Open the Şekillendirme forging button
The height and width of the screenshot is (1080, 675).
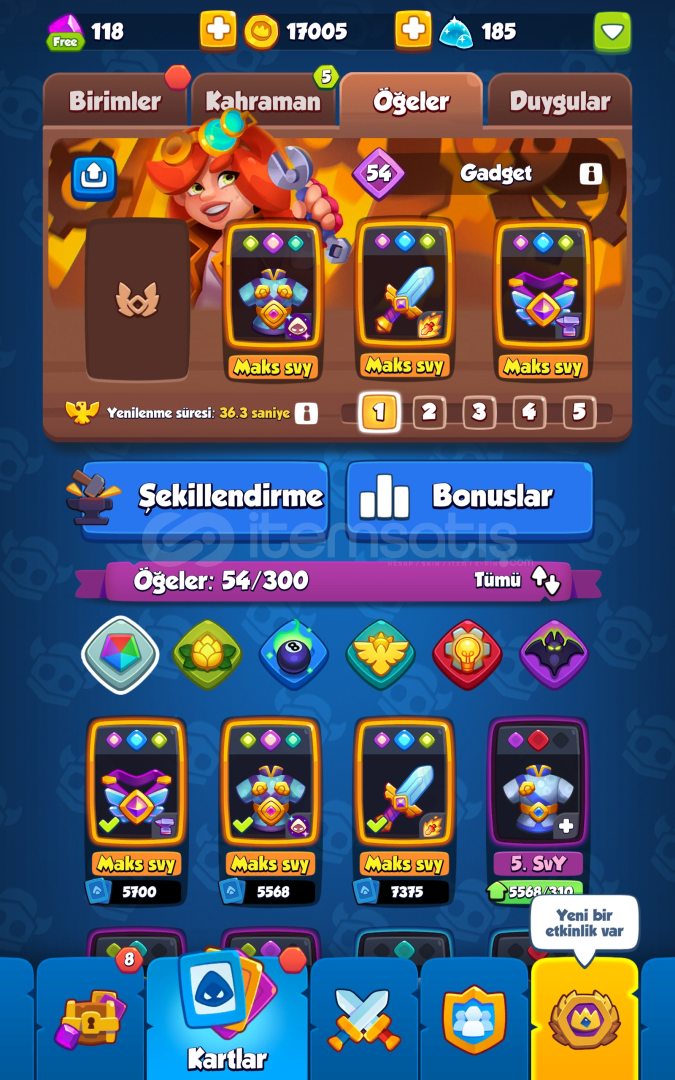pyautogui.click(x=200, y=499)
